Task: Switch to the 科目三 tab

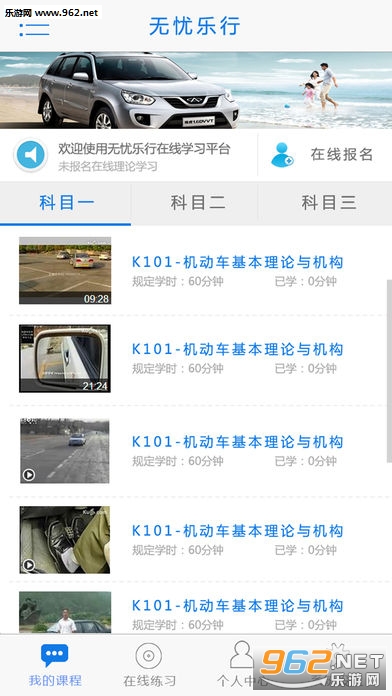Action: pos(325,203)
